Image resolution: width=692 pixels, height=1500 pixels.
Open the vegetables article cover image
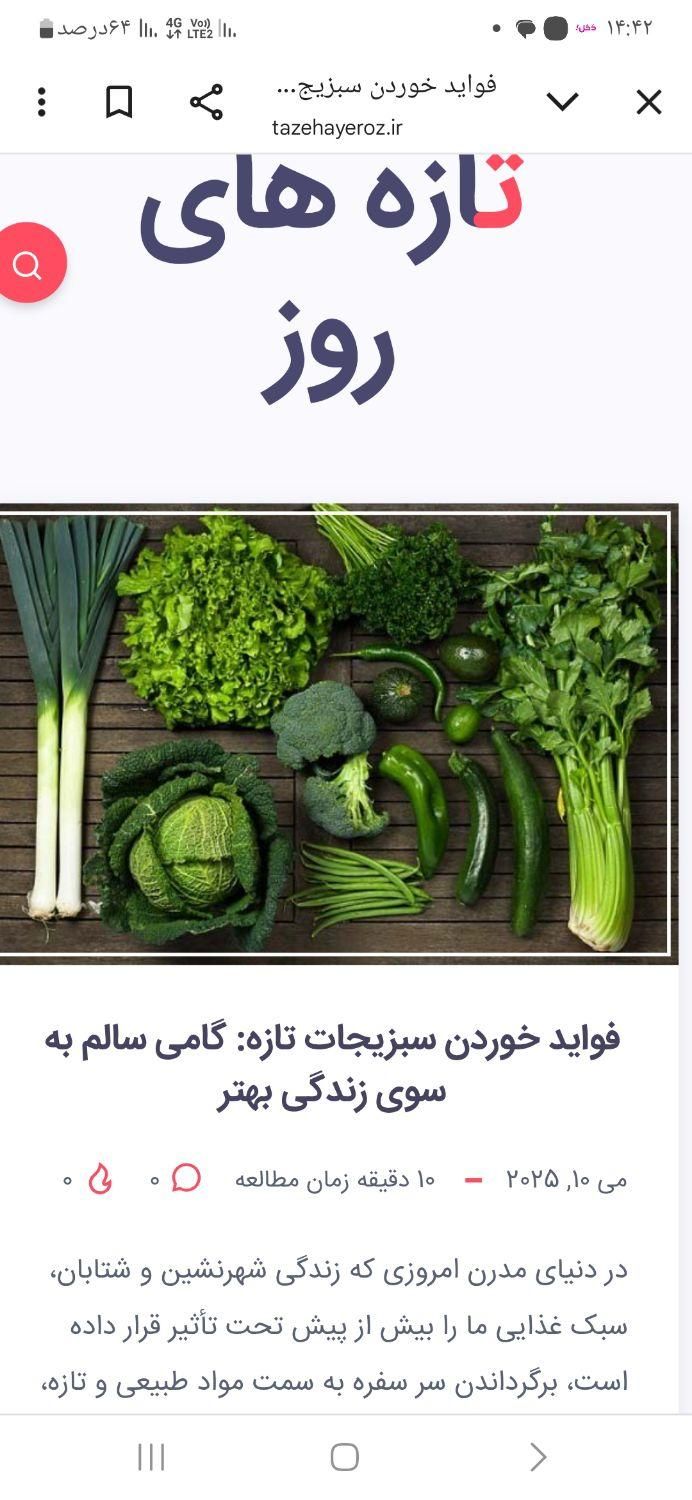(x=336, y=733)
